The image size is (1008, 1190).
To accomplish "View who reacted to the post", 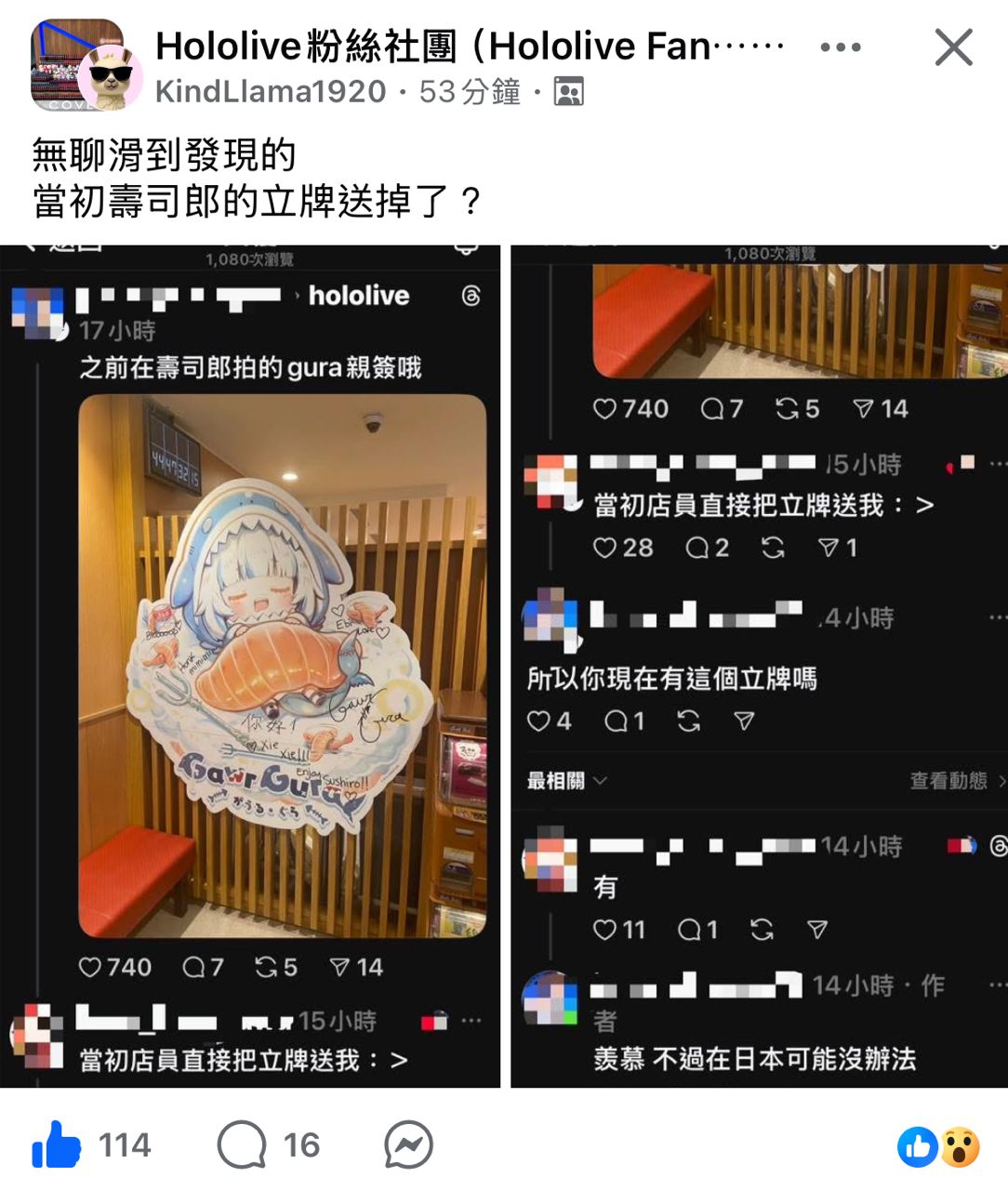I will click(938, 1147).
